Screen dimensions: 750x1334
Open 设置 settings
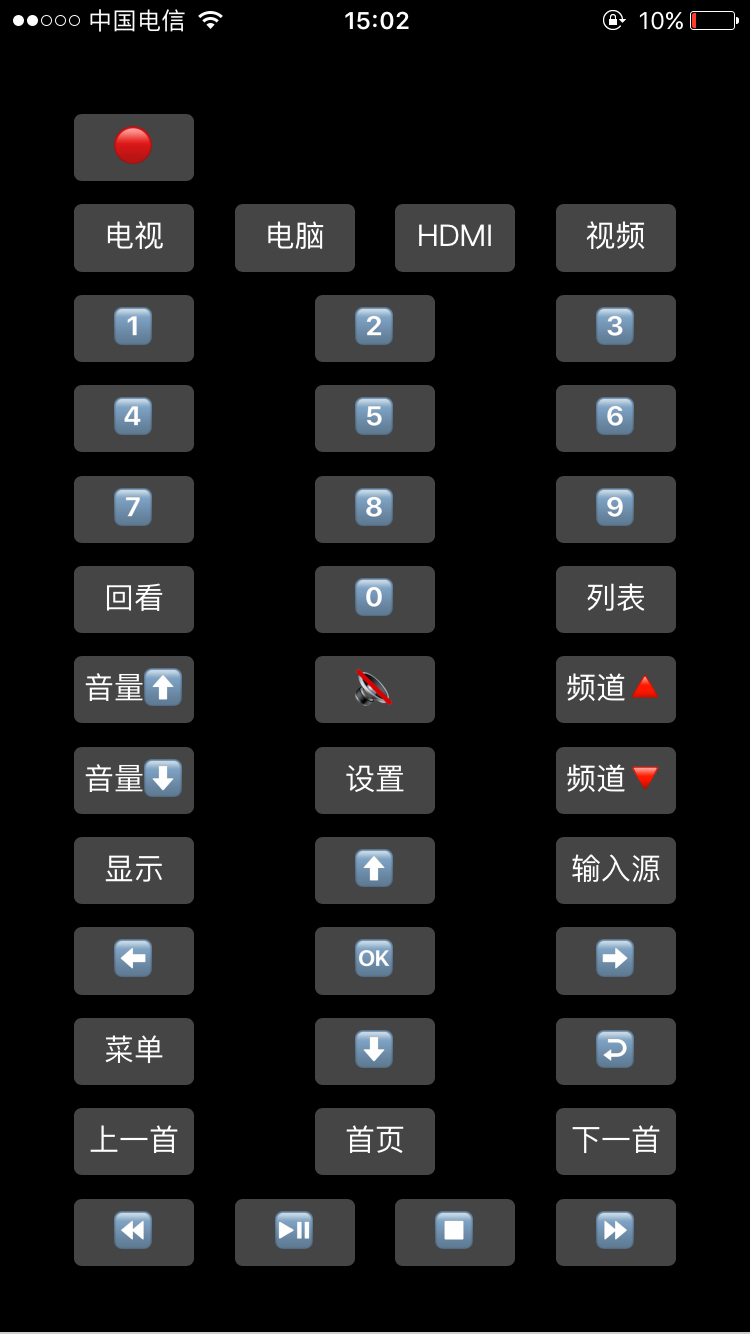click(x=375, y=780)
